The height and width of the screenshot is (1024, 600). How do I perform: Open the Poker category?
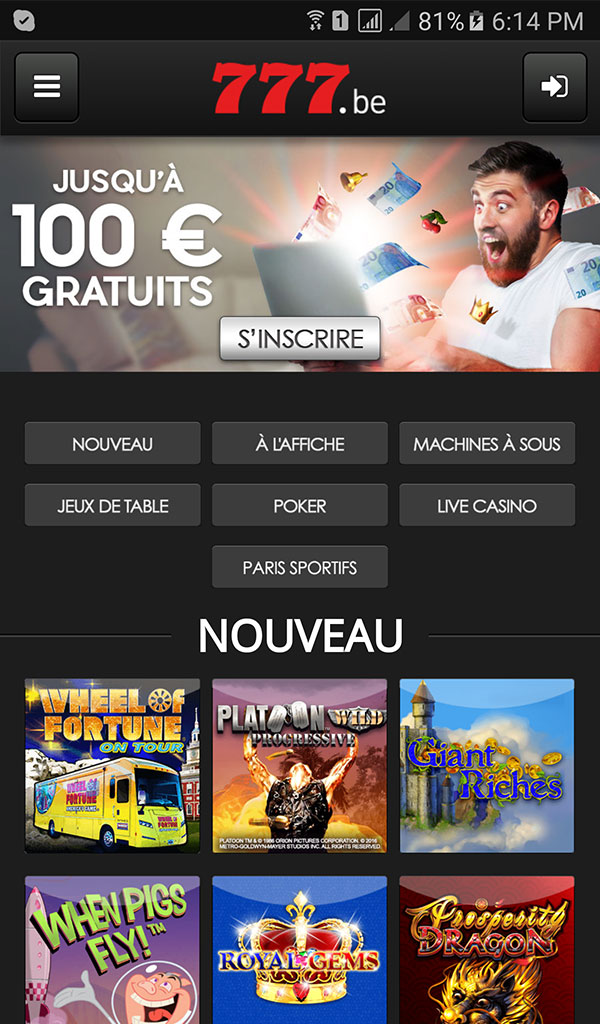tap(300, 506)
